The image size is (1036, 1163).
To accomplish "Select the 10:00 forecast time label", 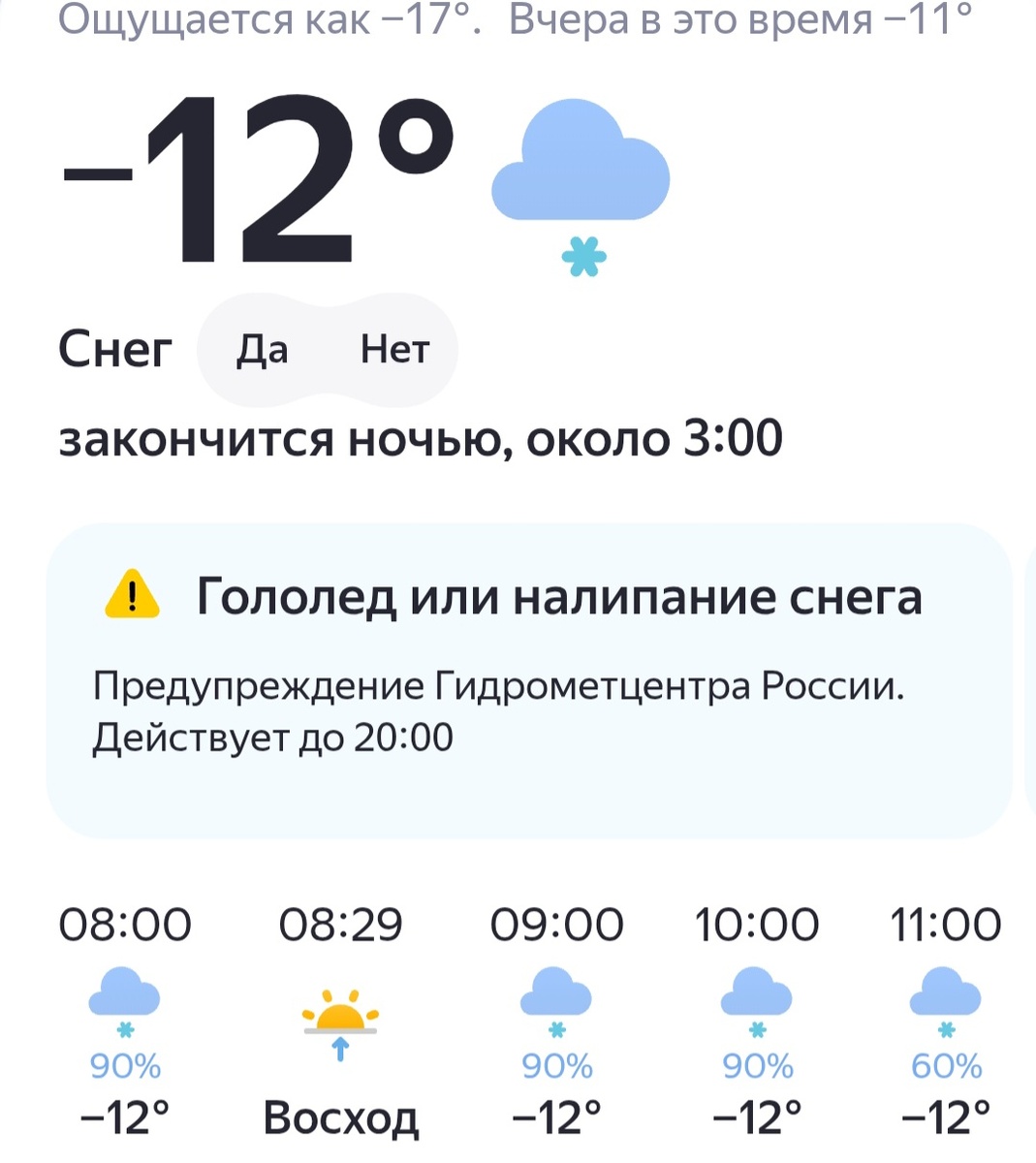I will 755,924.
